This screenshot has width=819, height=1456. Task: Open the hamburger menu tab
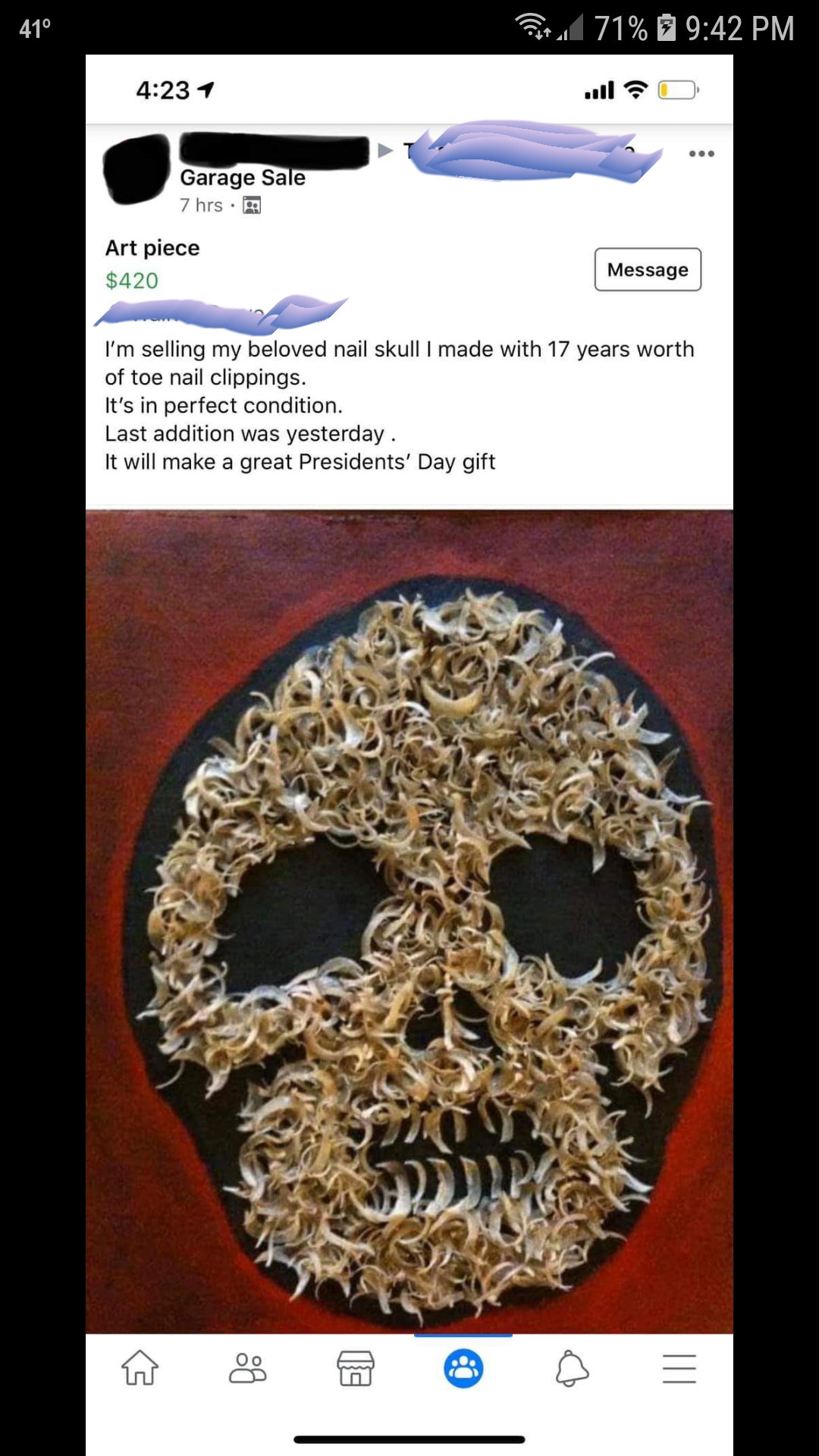(679, 1369)
